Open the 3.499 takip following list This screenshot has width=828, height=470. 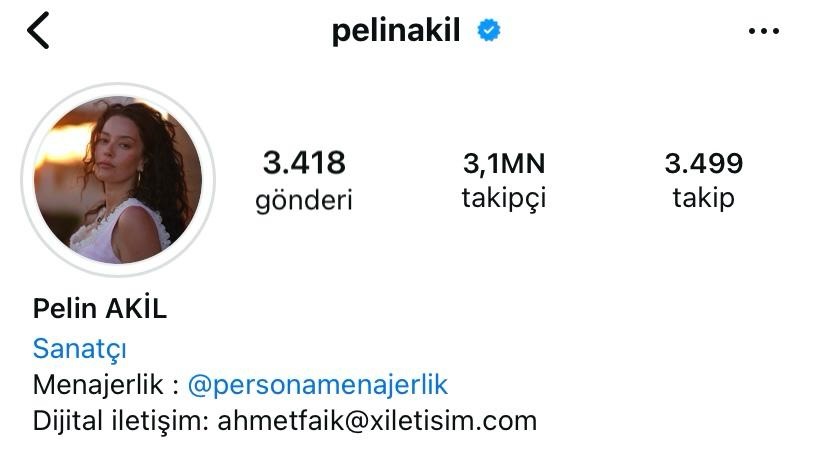coord(703,180)
